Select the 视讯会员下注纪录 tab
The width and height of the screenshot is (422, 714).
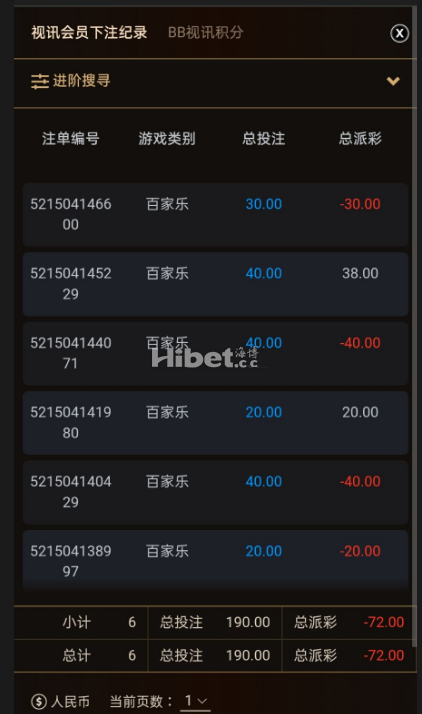click(89, 32)
